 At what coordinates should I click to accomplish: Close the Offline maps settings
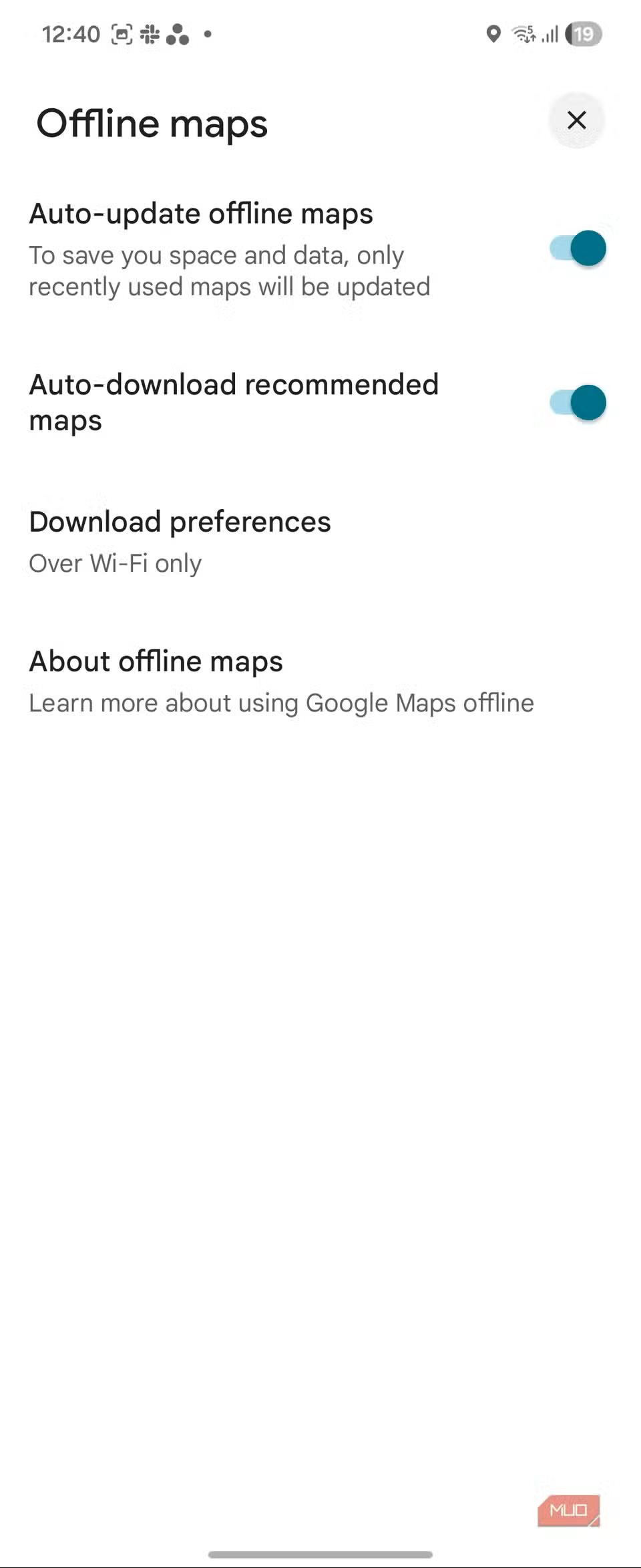point(576,120)
